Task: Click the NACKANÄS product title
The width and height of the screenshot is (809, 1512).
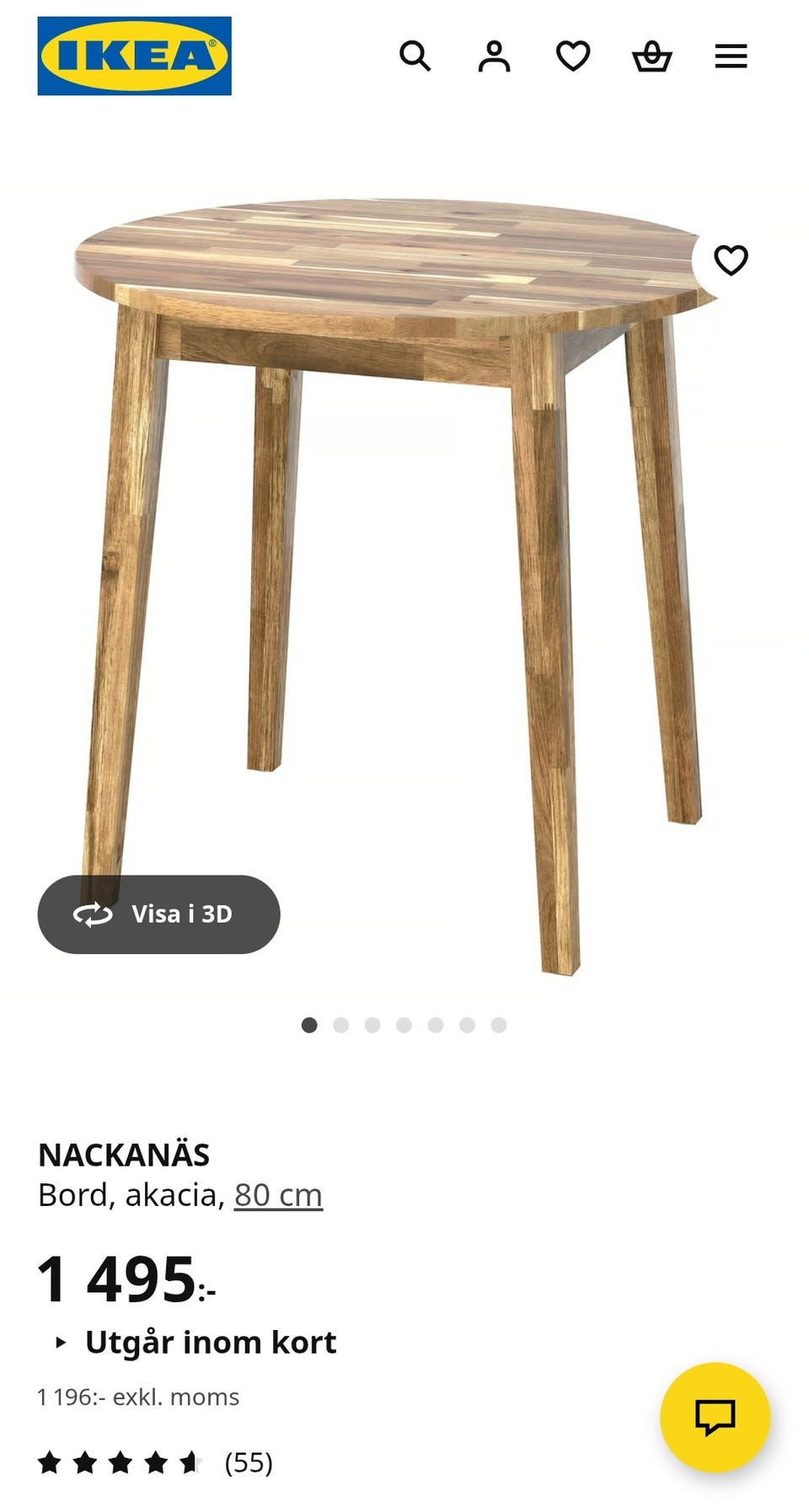Action: (125, 1153)
